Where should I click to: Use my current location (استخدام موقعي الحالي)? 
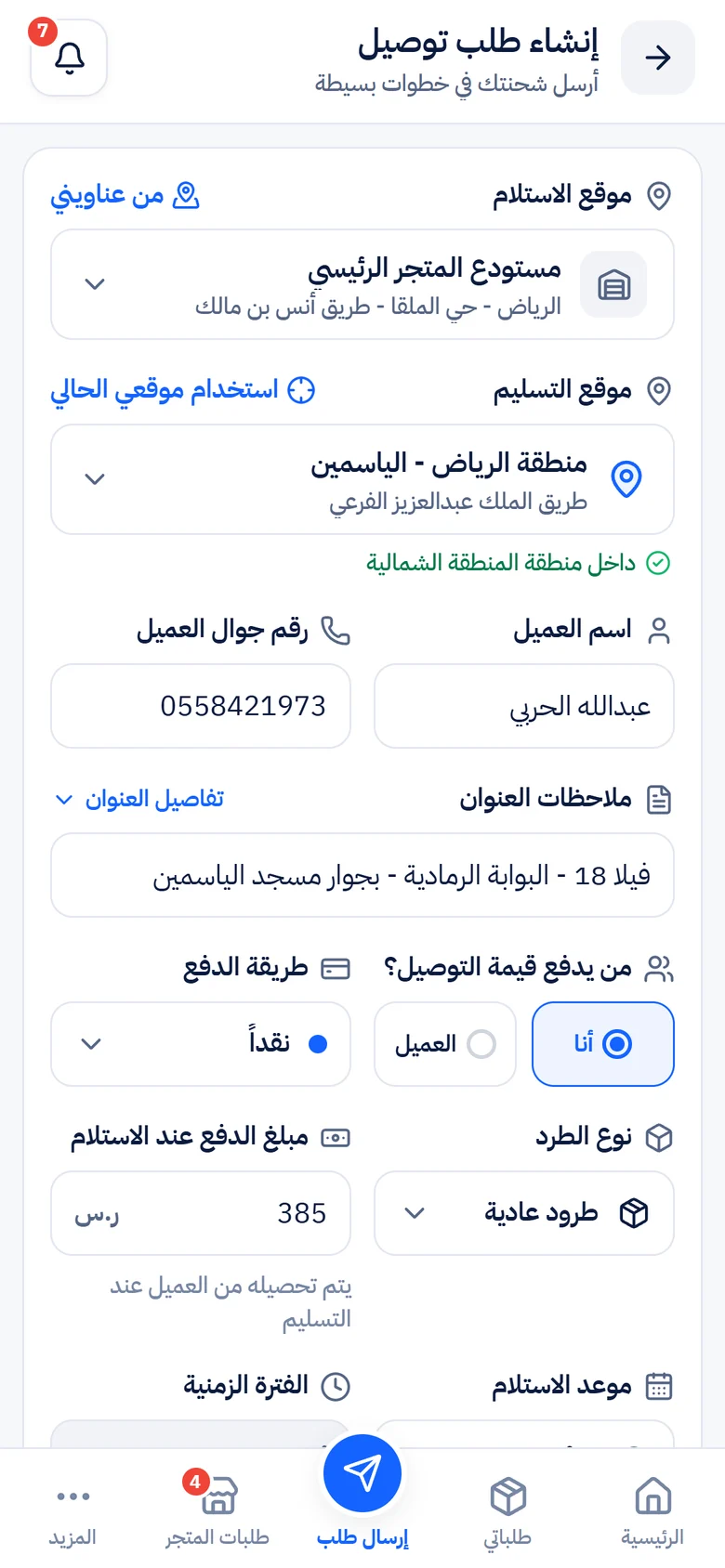pyautogui.click(x=183, y=390)
